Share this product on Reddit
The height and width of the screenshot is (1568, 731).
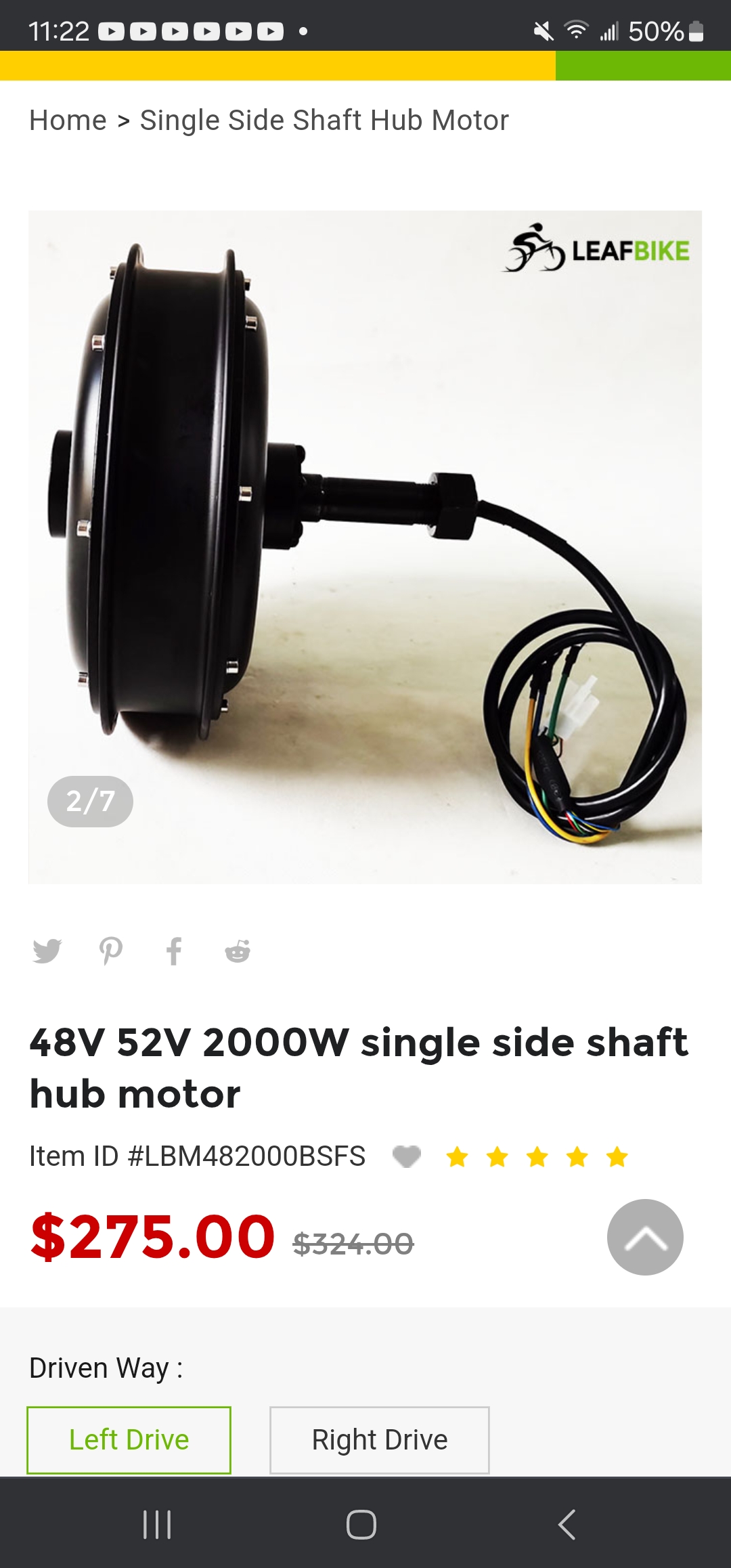[238, 951]
